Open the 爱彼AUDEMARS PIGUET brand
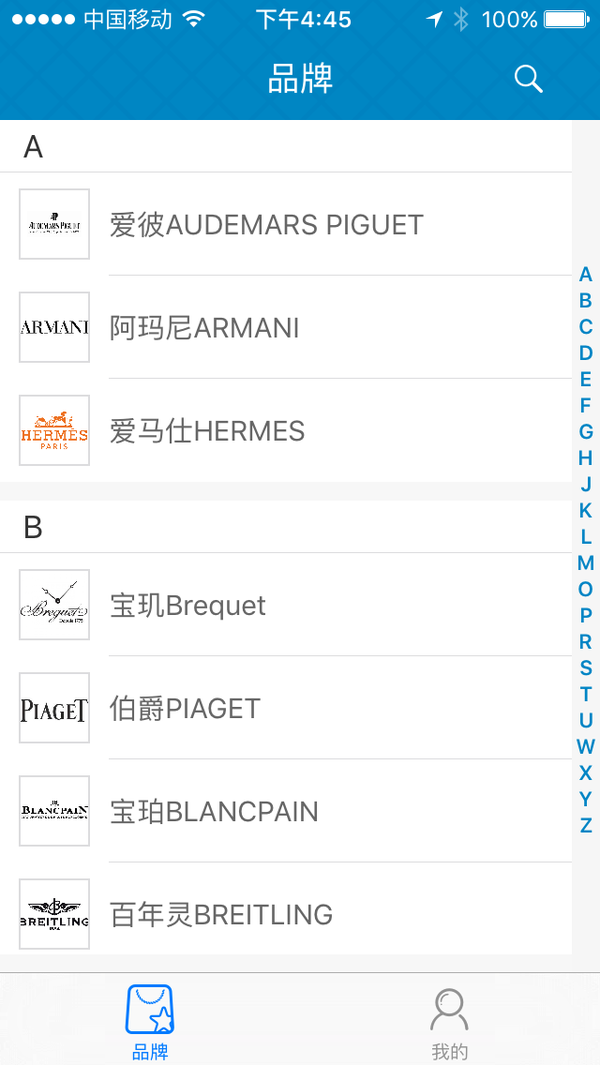600x1065 pixels. tap(286, 224)
